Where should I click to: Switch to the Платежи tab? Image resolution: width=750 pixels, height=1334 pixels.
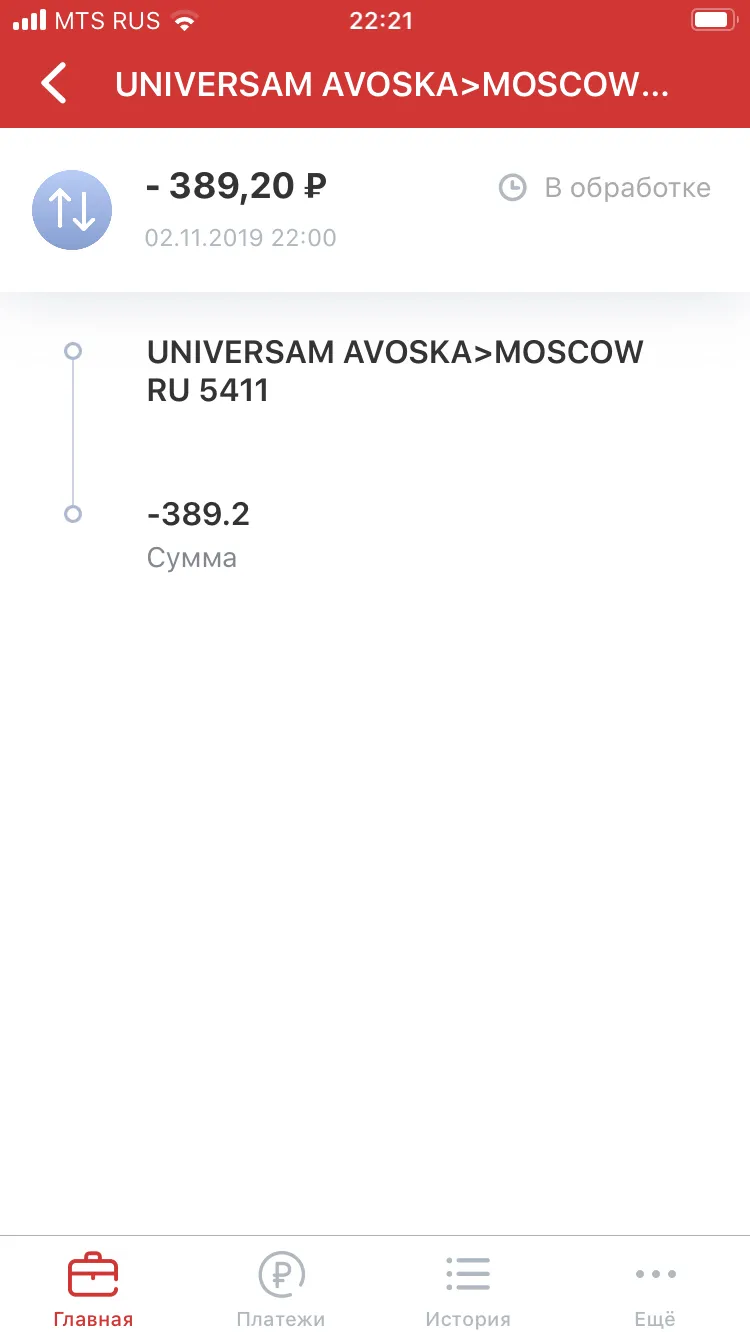281,1290
